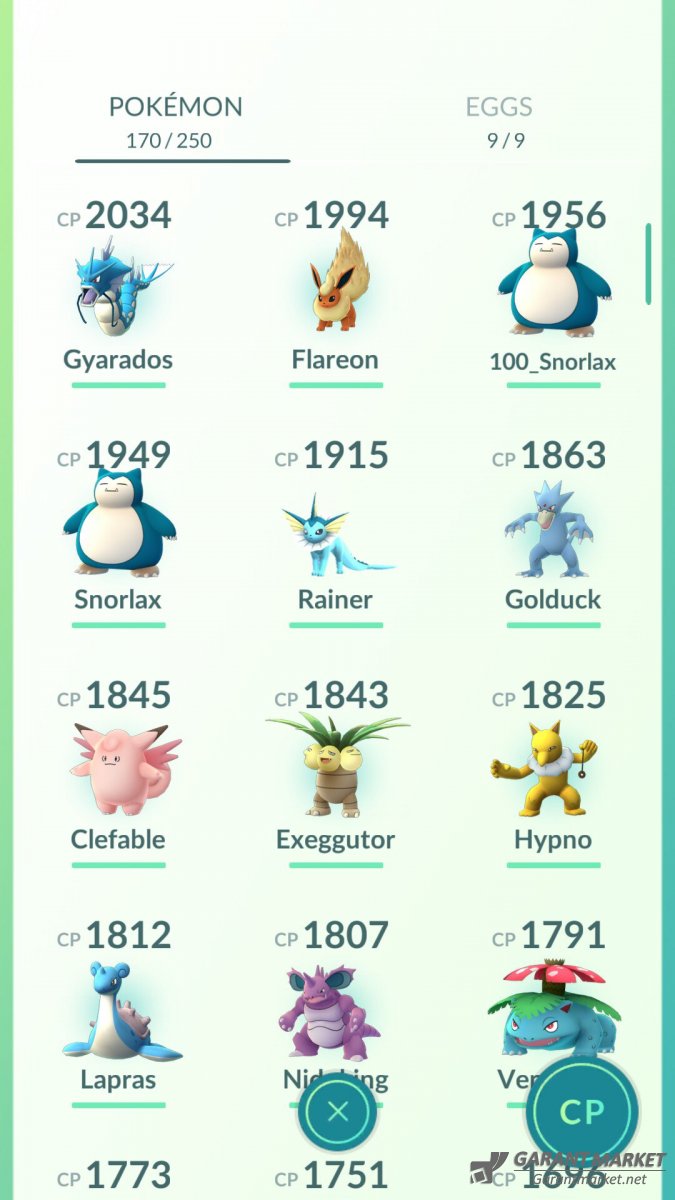Change sort order with the CP button
The image size is (675, 1200).
click(582, 1113)
